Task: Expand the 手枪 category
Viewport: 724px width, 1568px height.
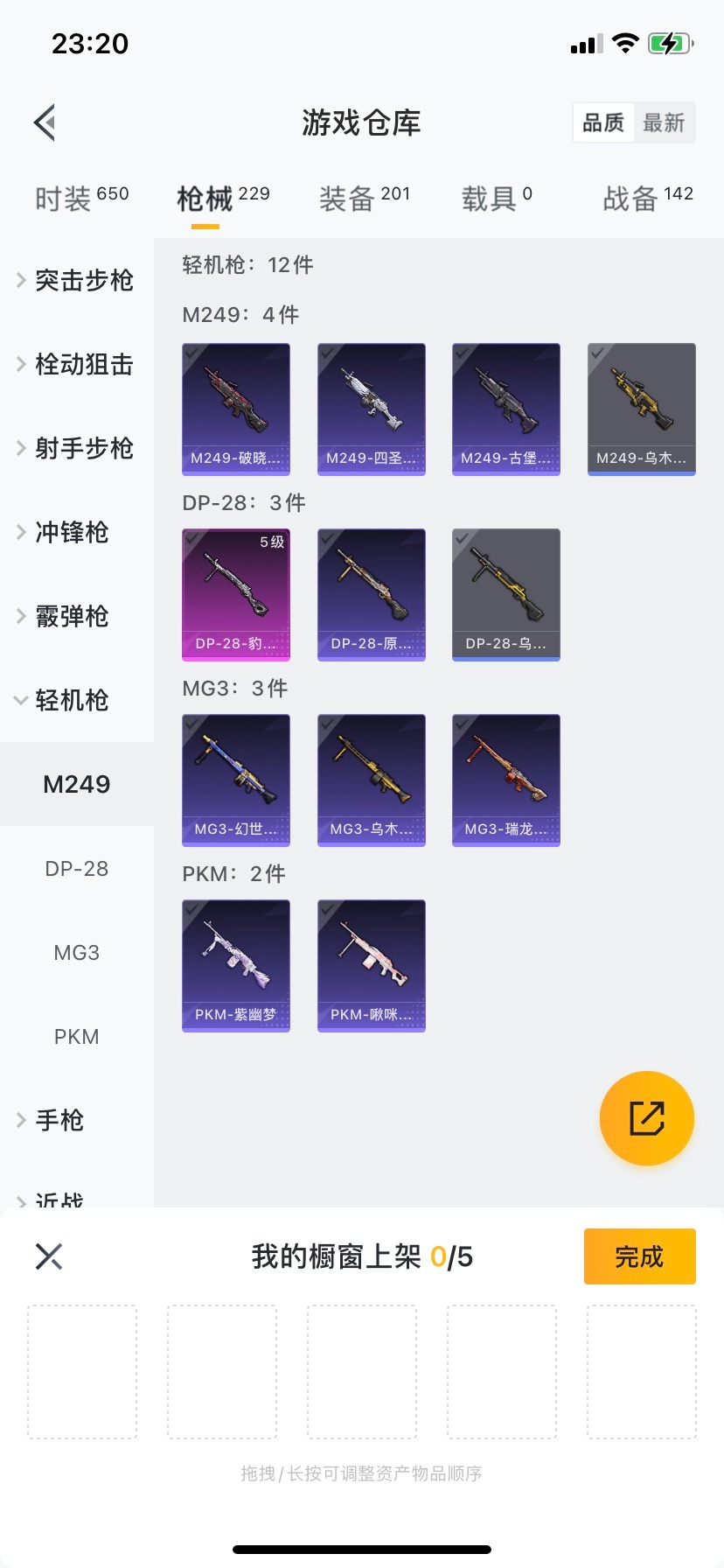Action: tap(59, 1120)
